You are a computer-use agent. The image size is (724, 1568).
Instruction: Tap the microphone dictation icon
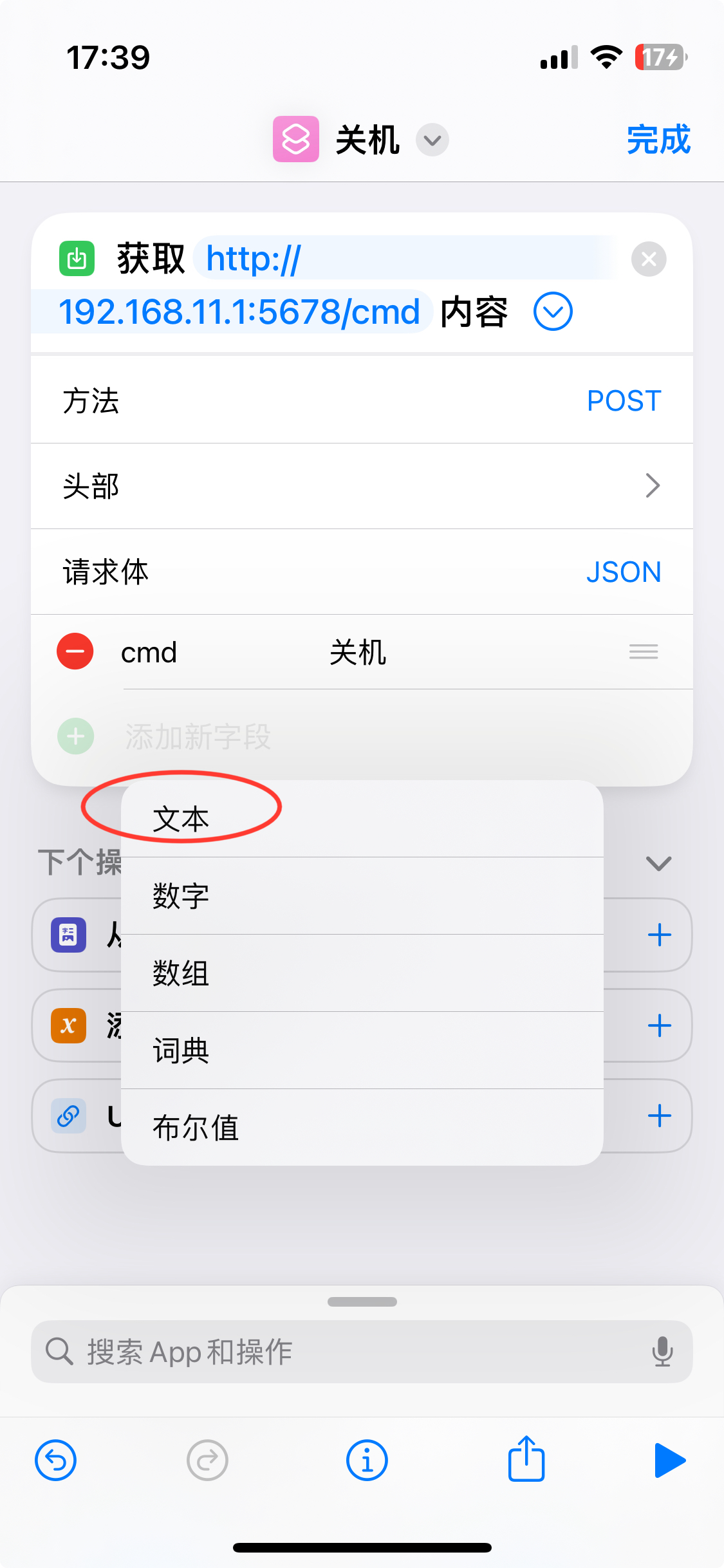[x=662, y=1352]
